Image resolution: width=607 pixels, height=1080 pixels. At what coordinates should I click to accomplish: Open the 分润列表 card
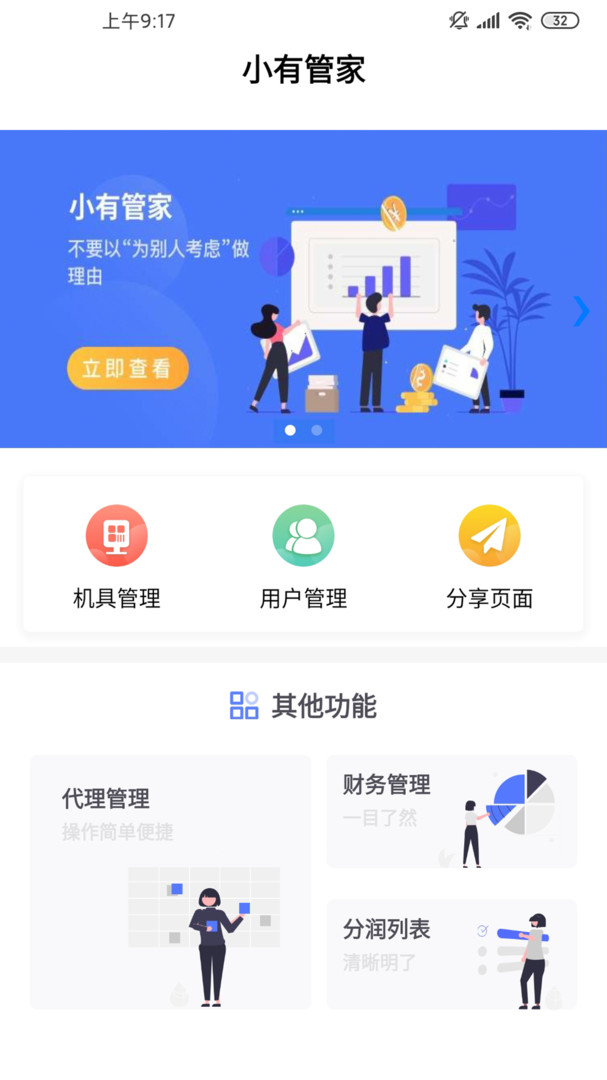pyautogui.click(x=451, y=953)
